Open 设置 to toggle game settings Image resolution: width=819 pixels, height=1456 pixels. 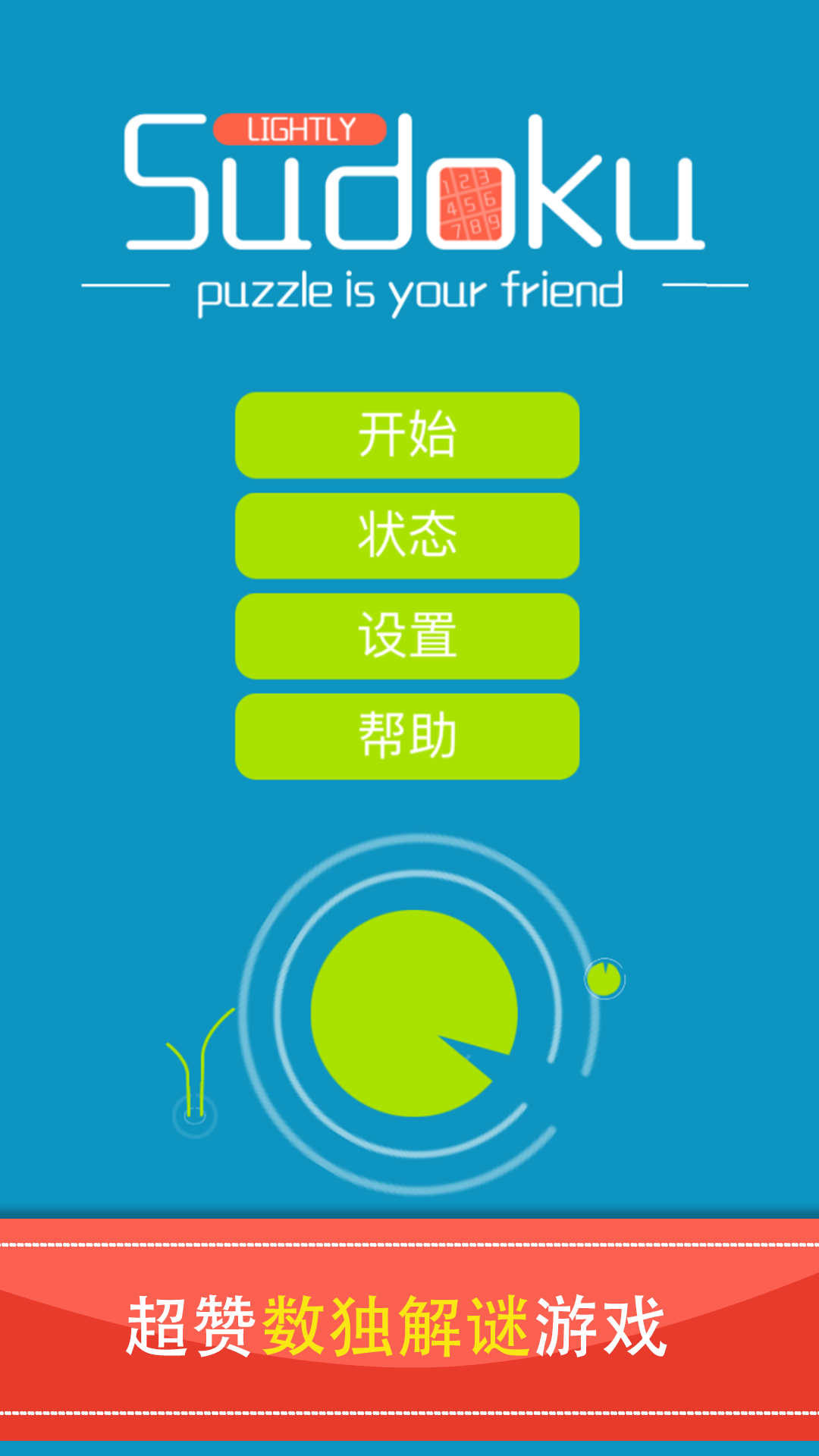pos(408,636)
